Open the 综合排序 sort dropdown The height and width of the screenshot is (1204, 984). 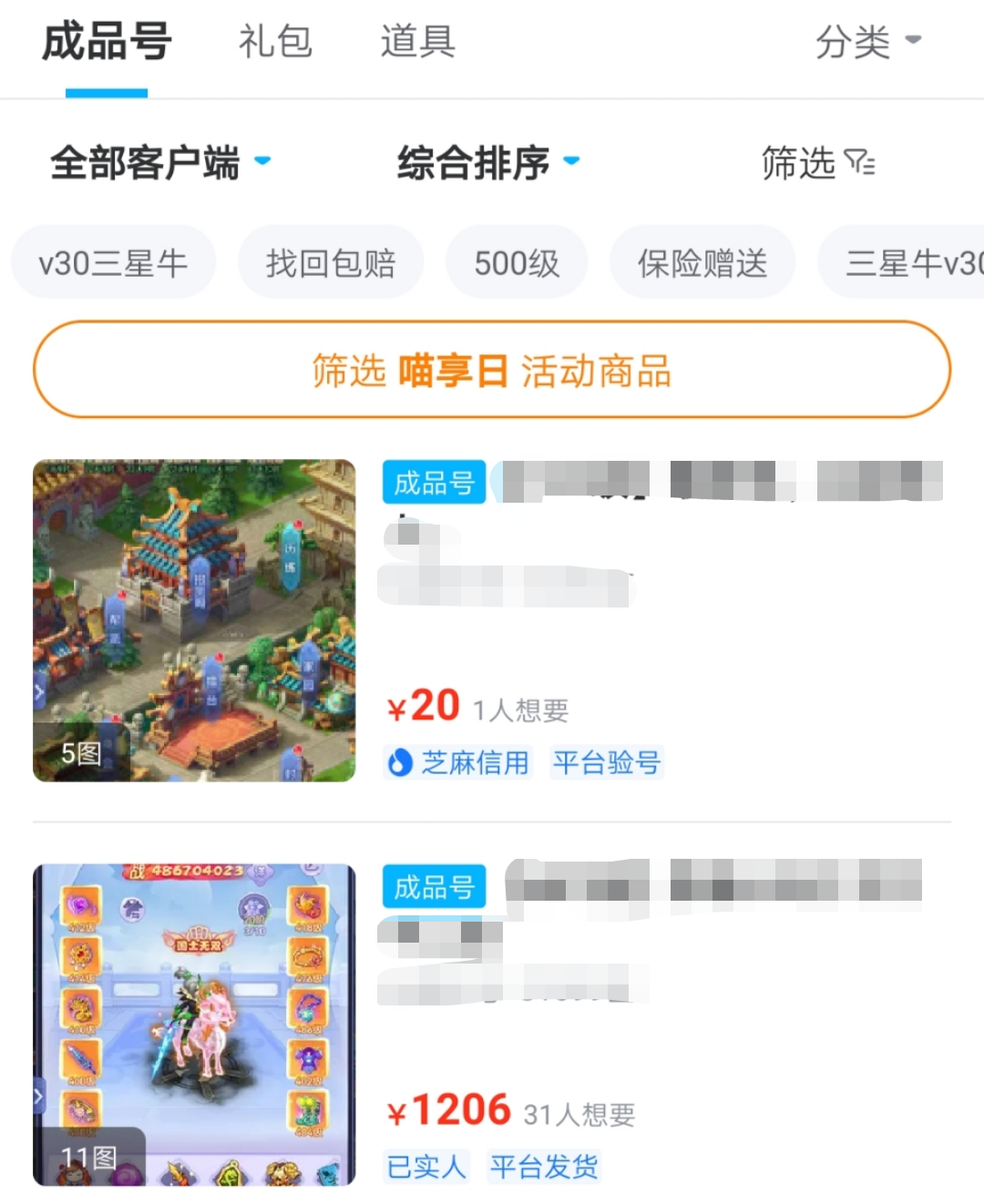(487, 163)
